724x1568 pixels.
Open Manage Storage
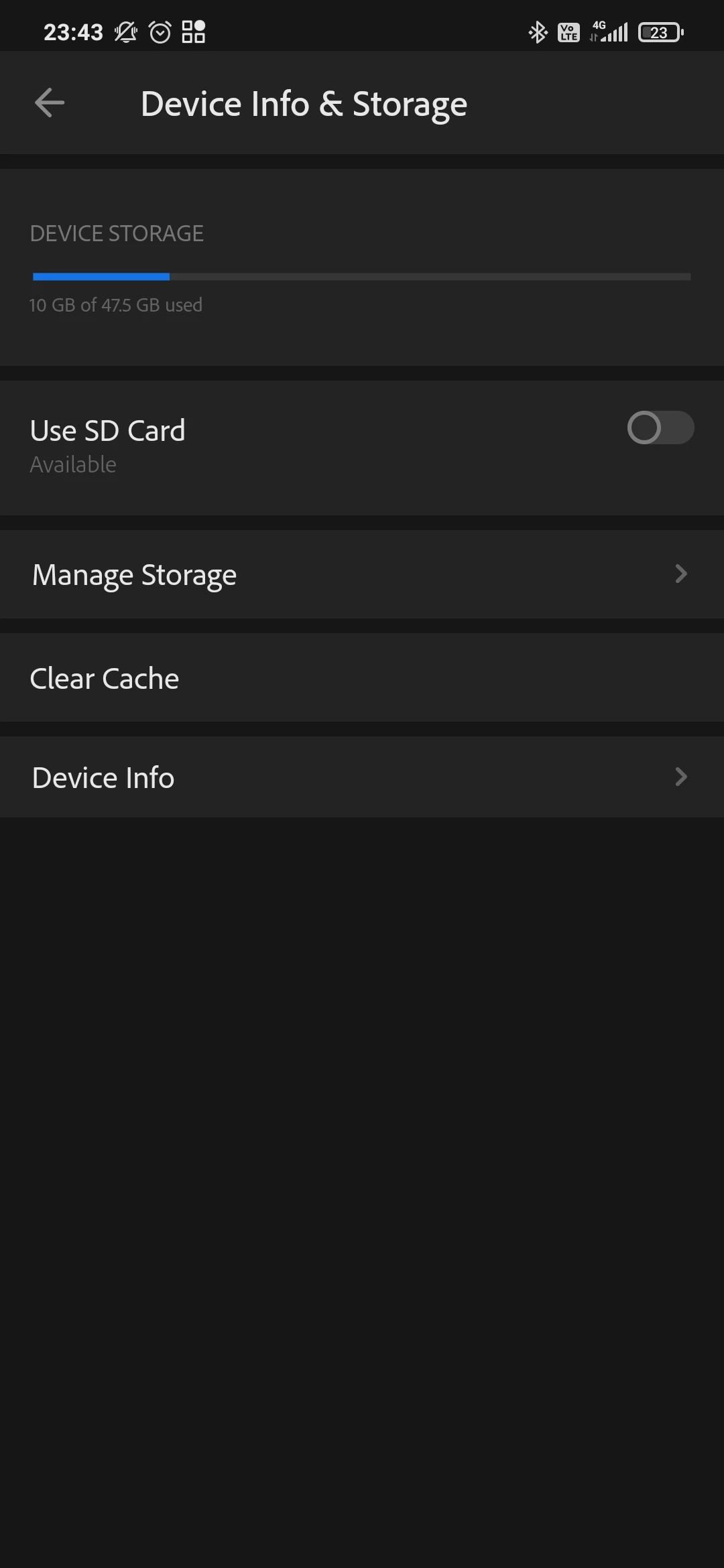click(362, 574)
